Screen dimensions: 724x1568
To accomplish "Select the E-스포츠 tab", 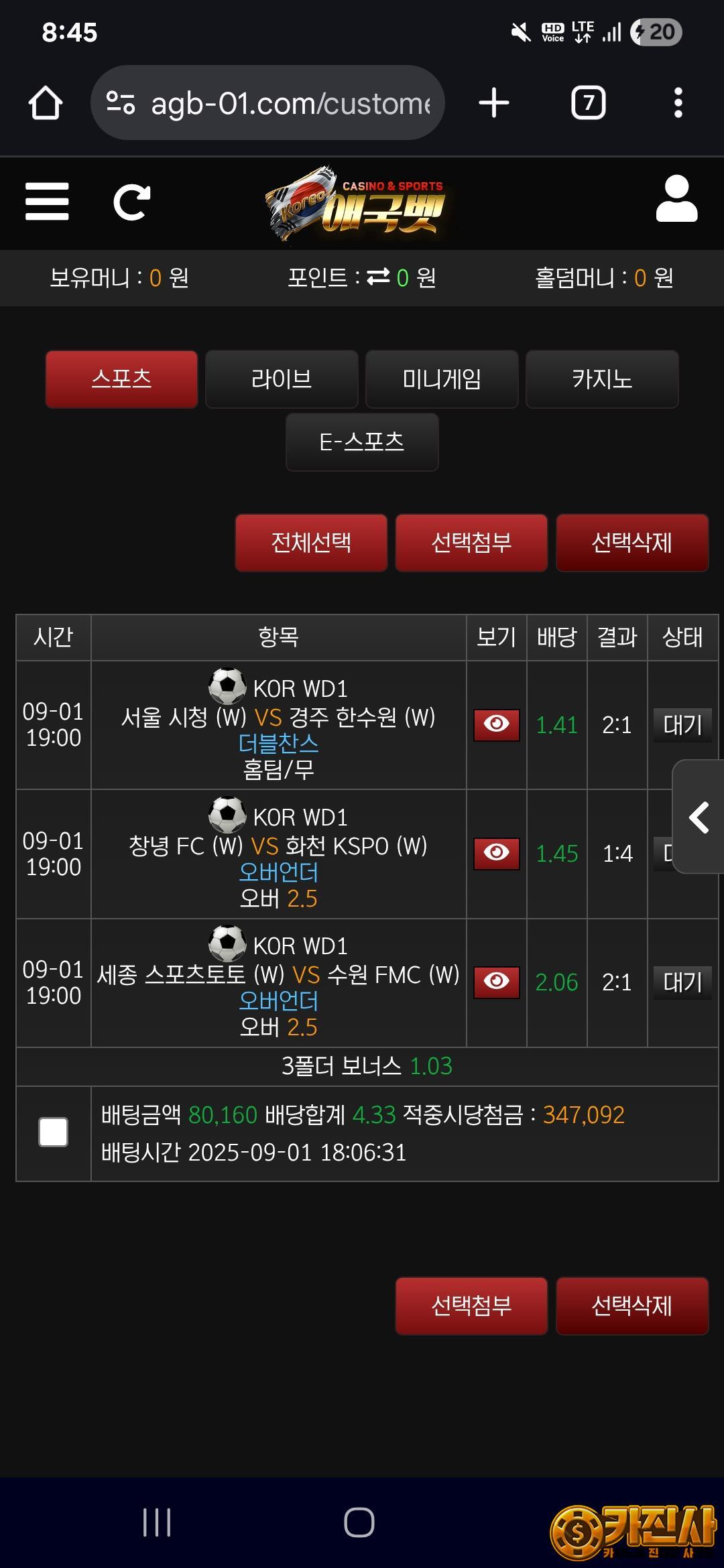I will click(362, 442).
